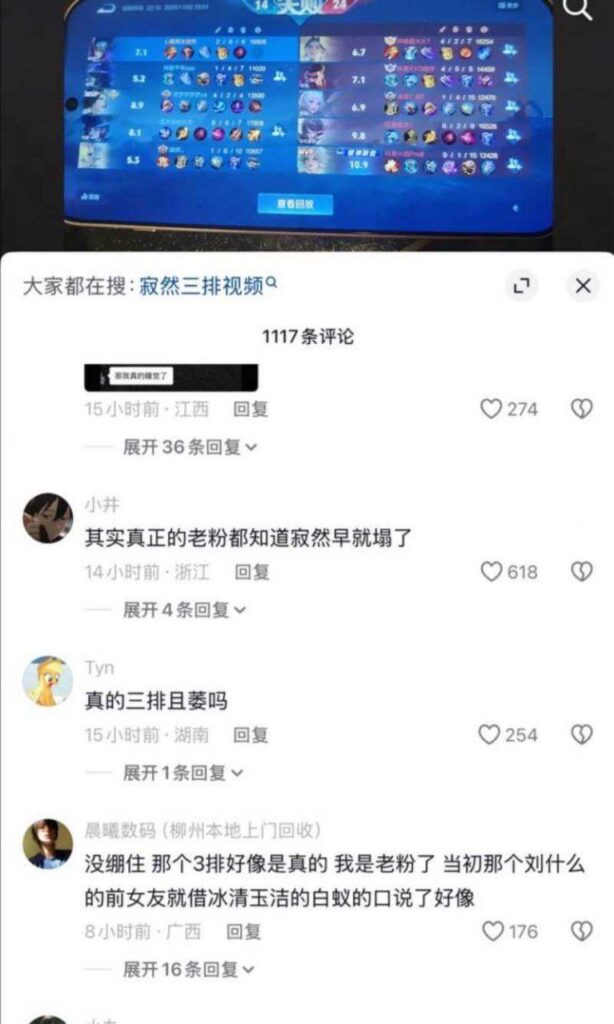Expand 4 replies under 小井's comment
614x1024 pixels.
pos(184,609)
